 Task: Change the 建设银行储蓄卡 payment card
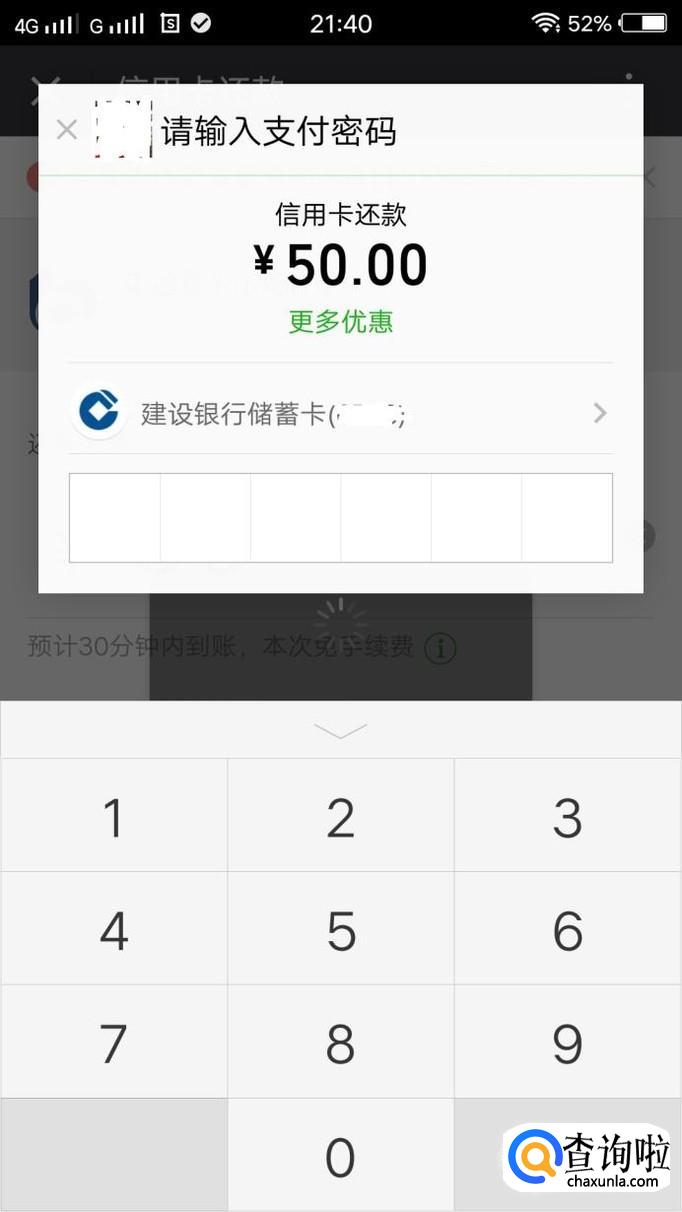340,413
